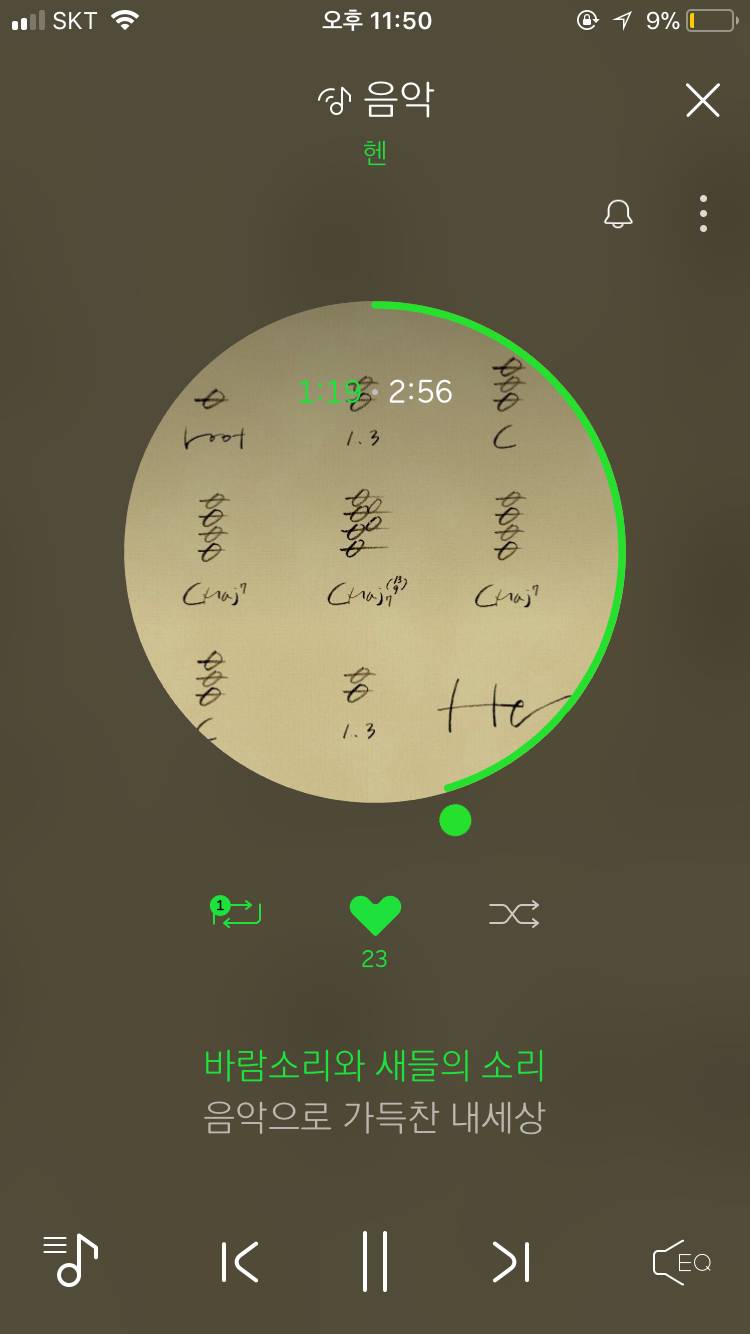The image size is (750, 1334).
Task: Skip to the previous track
Action: 240,1262
